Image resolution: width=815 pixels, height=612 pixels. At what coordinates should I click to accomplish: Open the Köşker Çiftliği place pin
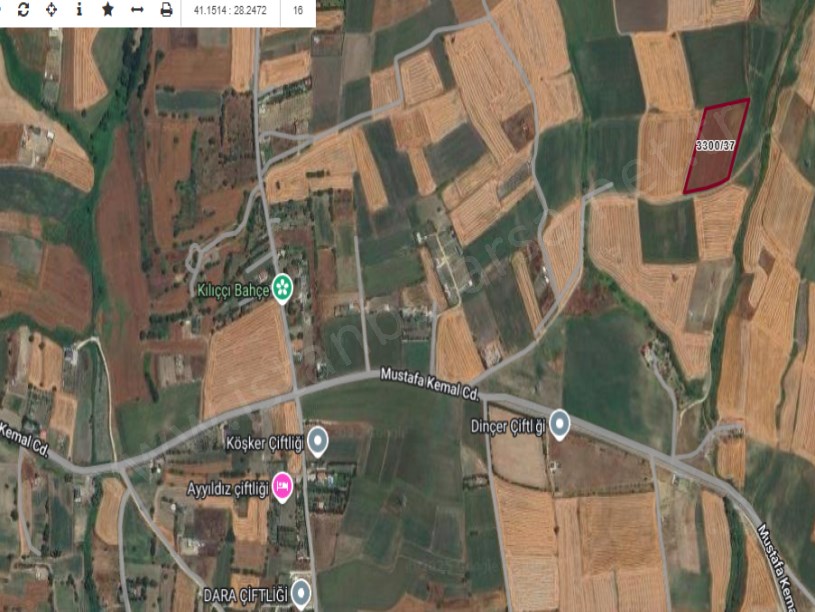(318, 441)
